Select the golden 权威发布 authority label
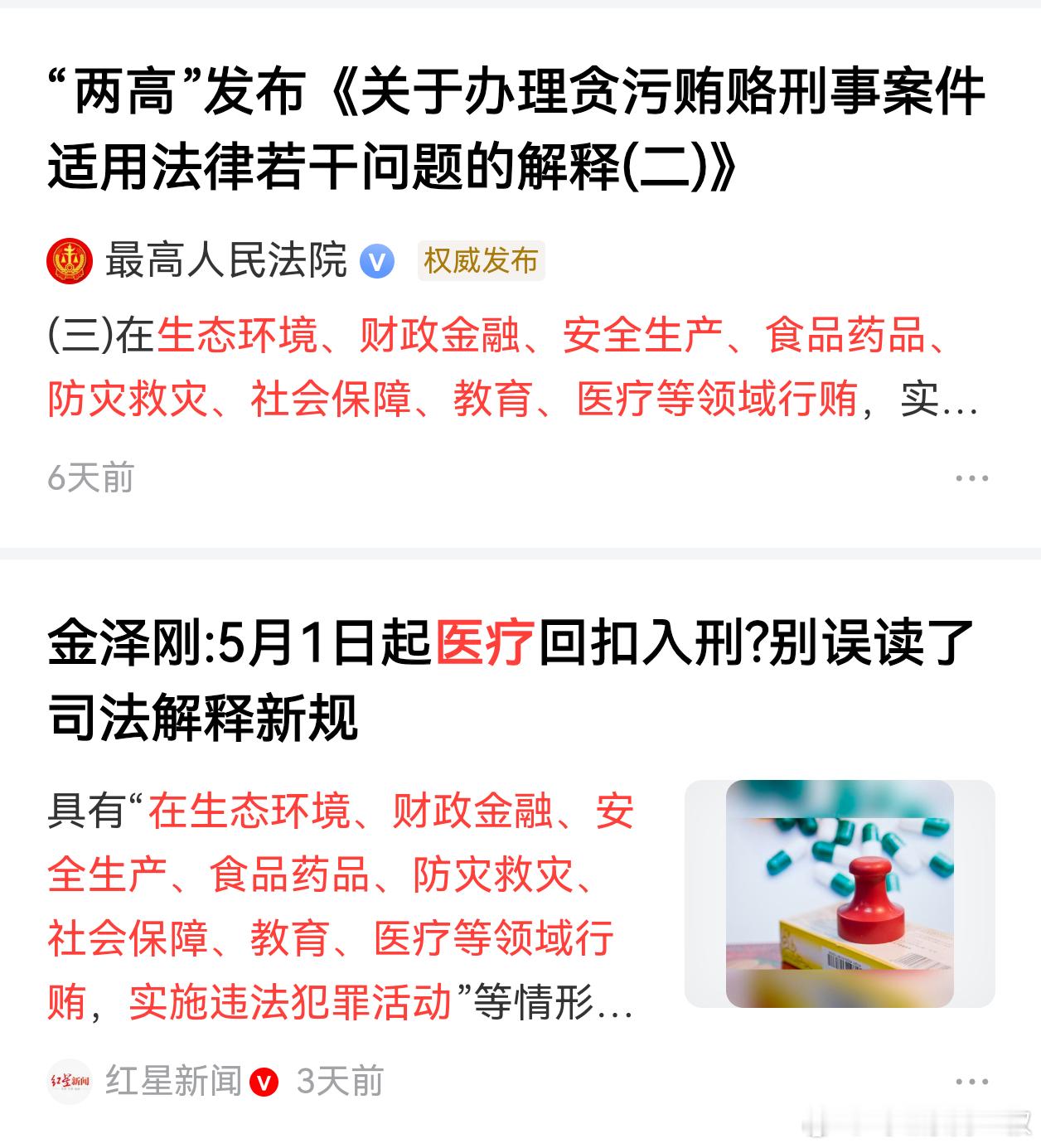Viewport: 1041px width, 1148px height. click(479, 260)
